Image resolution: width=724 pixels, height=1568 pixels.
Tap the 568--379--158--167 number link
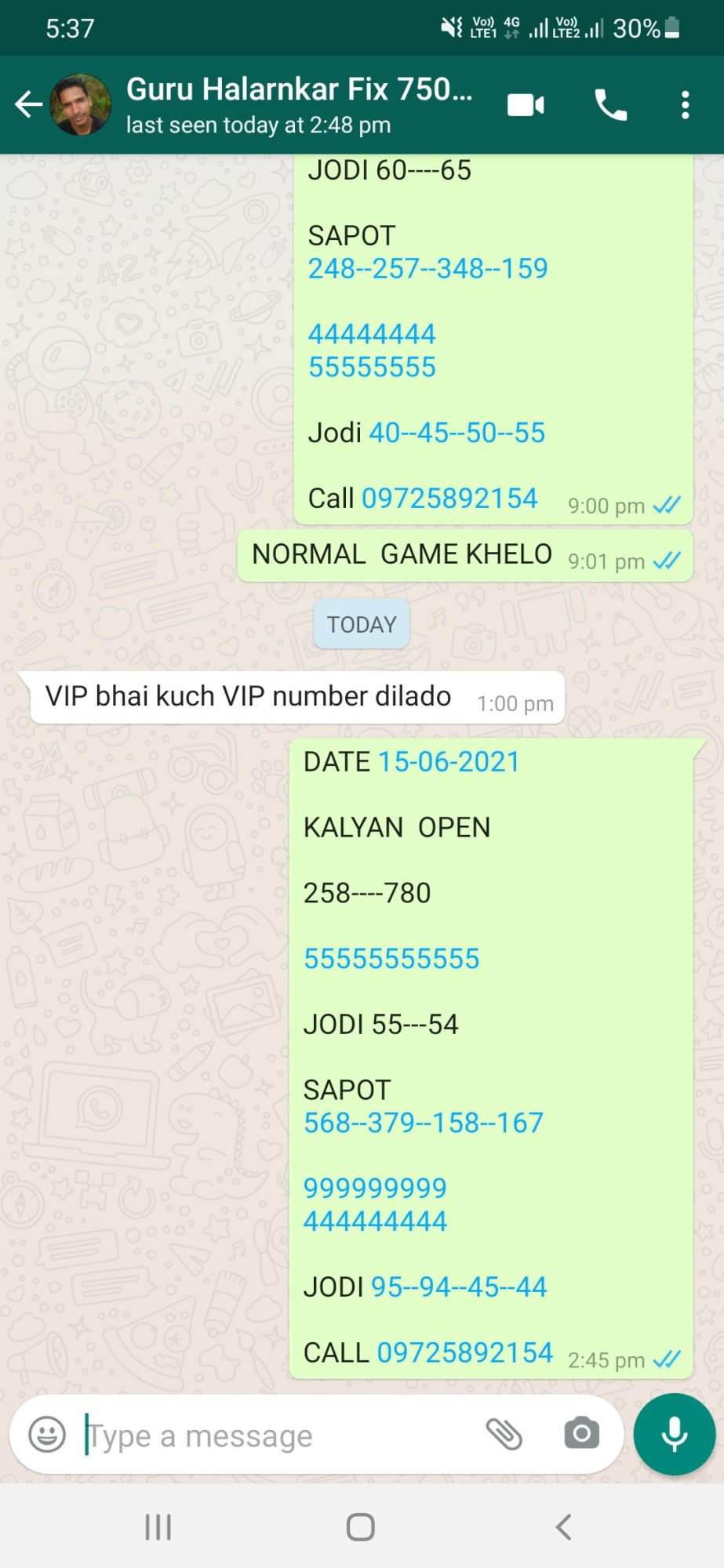click(x=424, y=1123)
